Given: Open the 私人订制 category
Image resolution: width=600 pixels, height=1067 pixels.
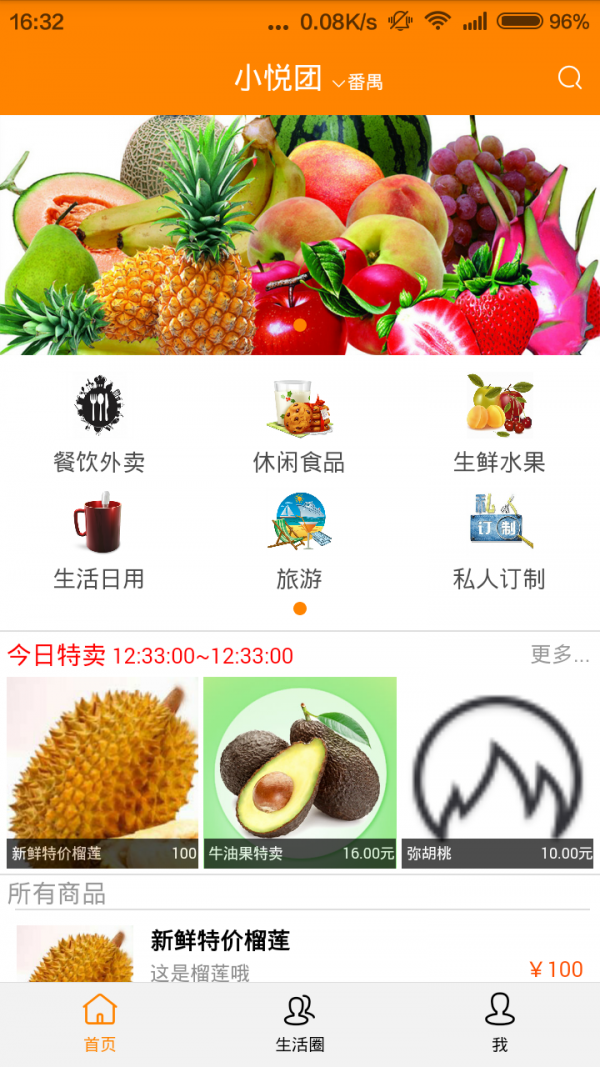Looking at the screenshot, I should (499, 540).
